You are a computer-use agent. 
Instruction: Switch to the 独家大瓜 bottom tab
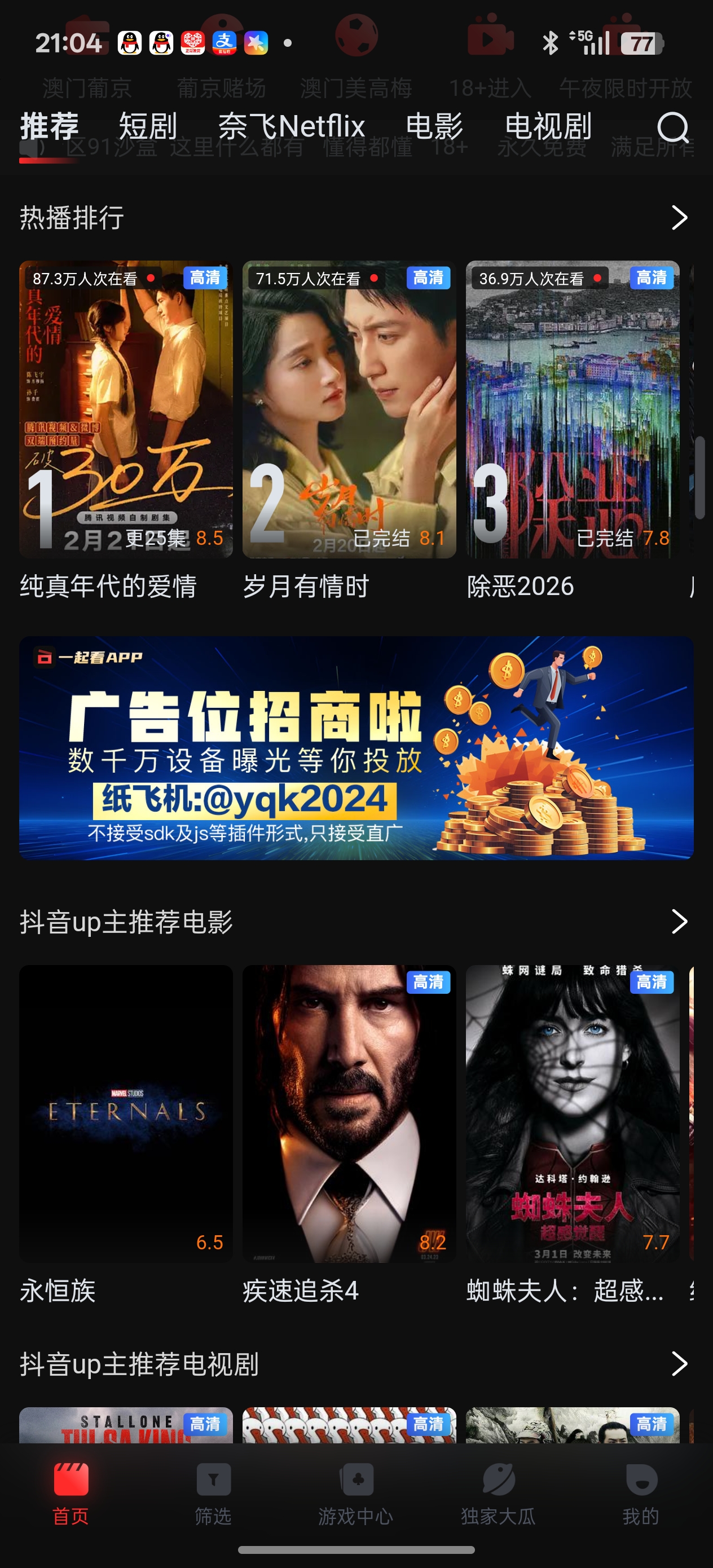[498, 1492]
